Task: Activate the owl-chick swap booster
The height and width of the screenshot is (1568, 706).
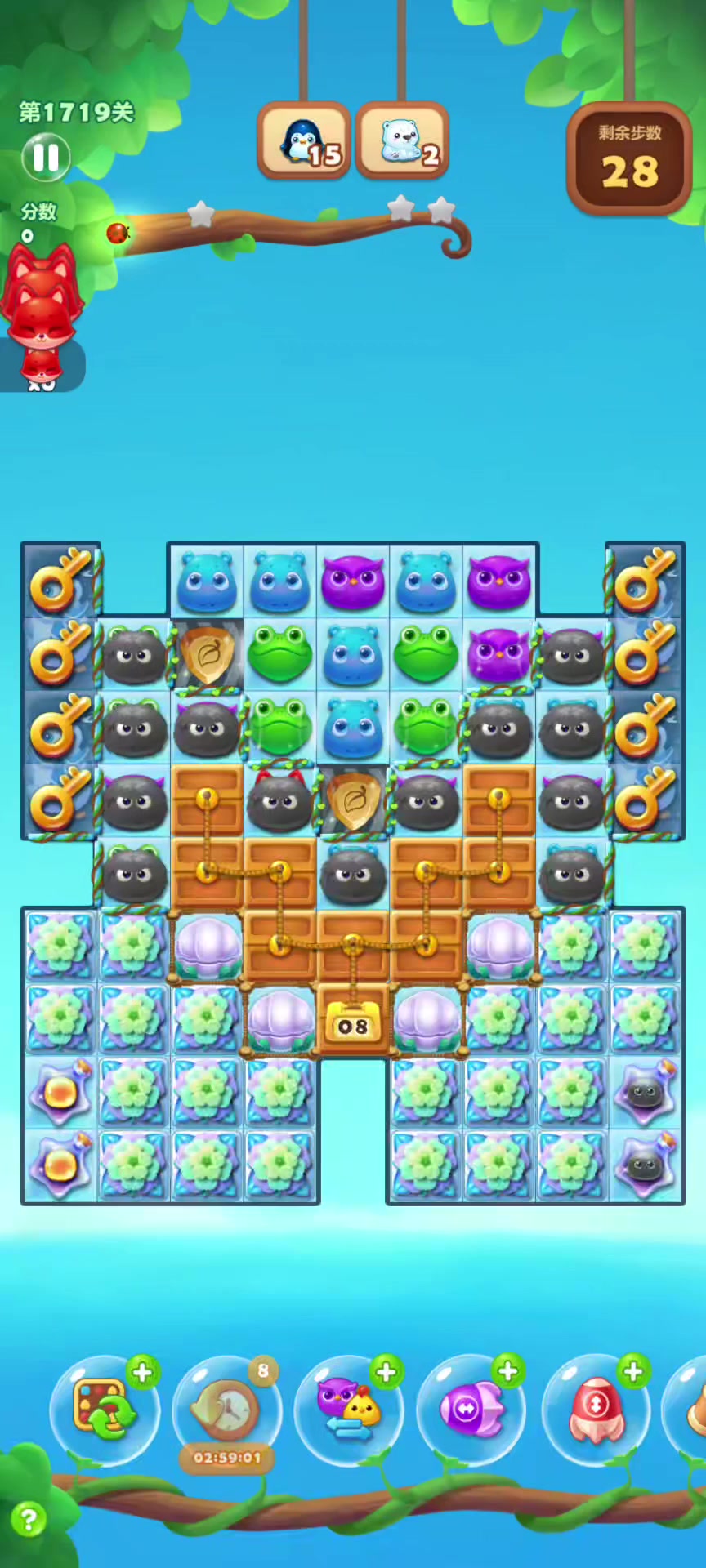Action: 349,1409
